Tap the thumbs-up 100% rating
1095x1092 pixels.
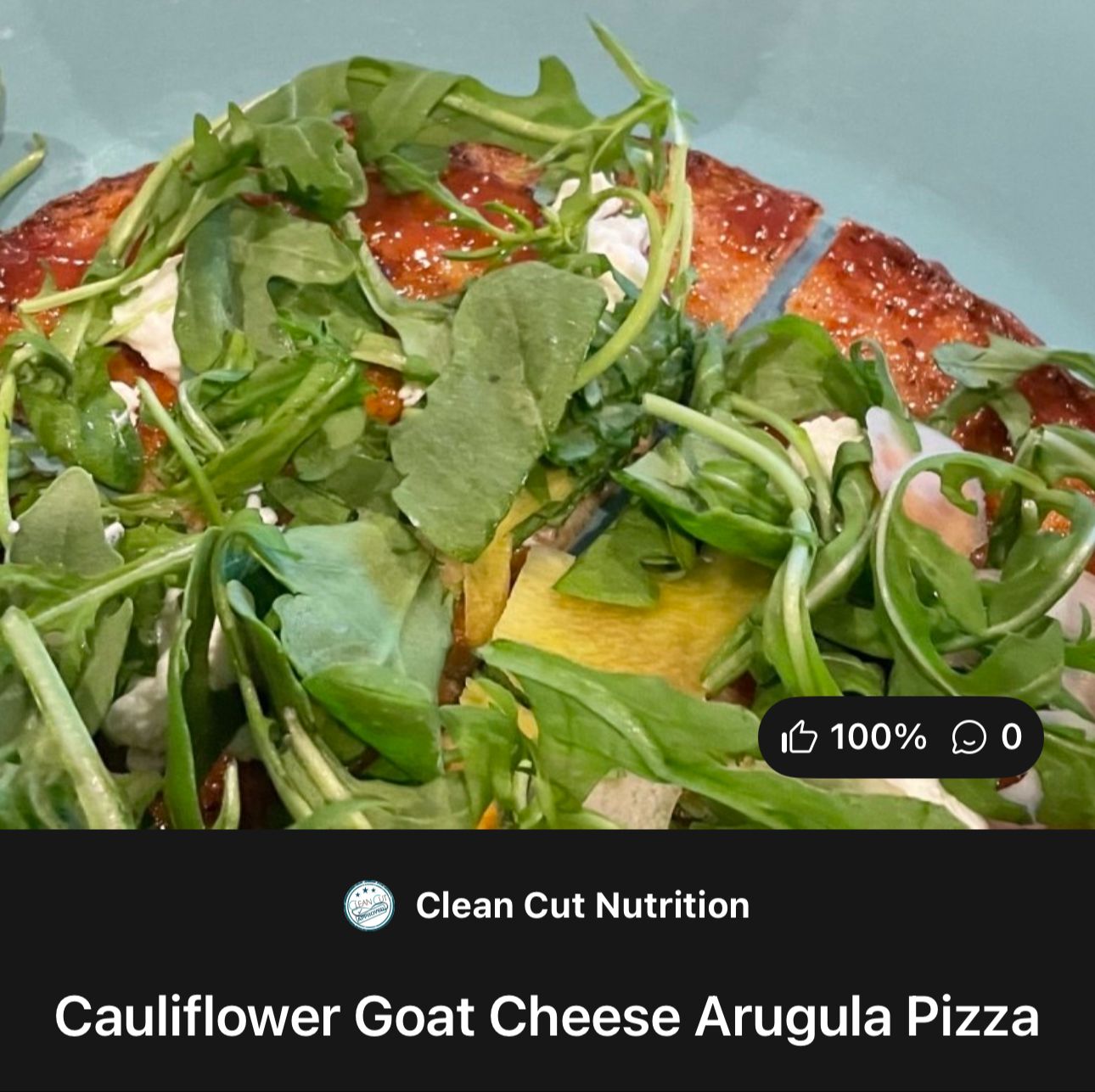click(853, 736)
